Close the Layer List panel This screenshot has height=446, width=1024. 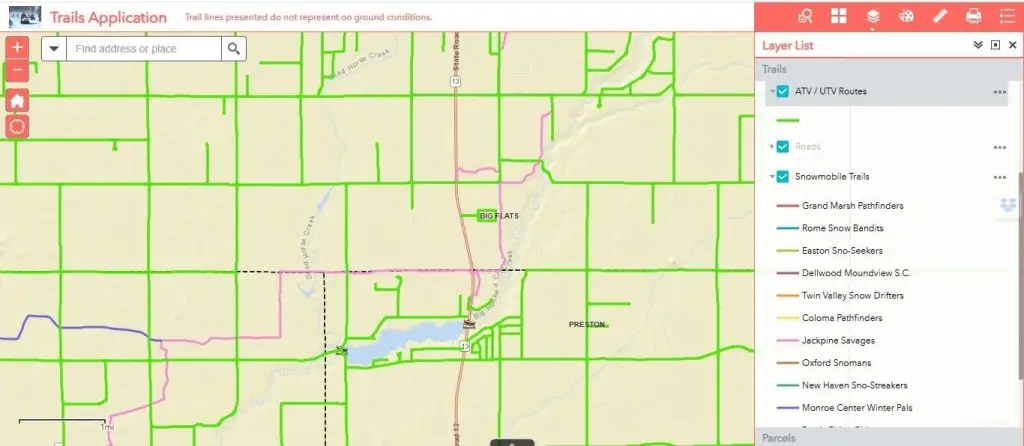[x=1011, y=45]
